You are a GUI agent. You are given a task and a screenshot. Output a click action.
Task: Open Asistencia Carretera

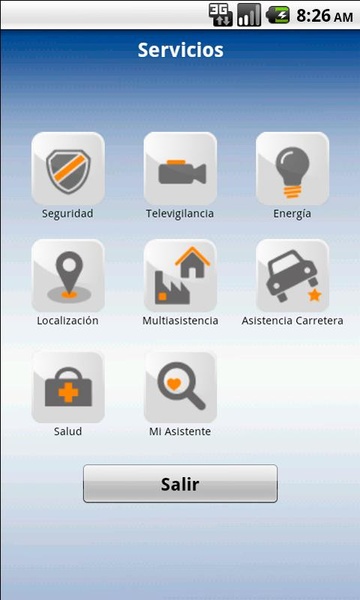tap(292, 276)
